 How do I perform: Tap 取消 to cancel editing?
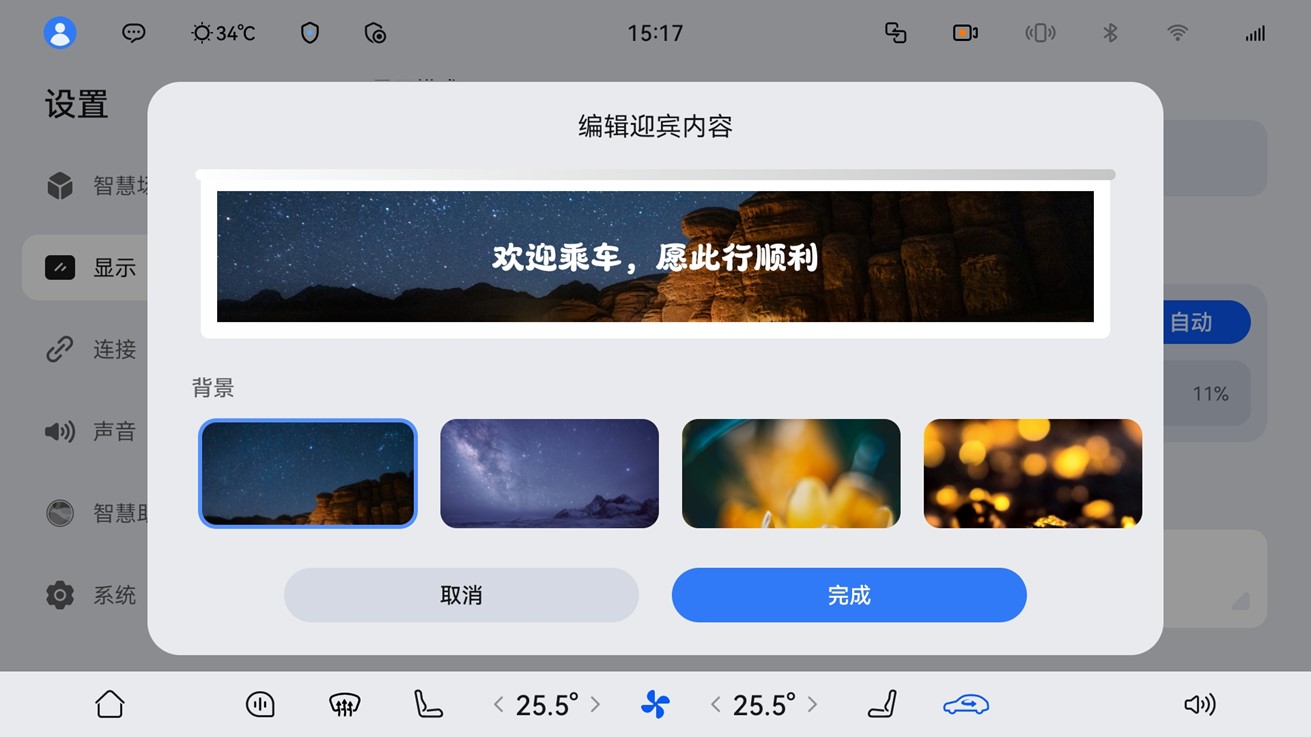coord(461,595)
